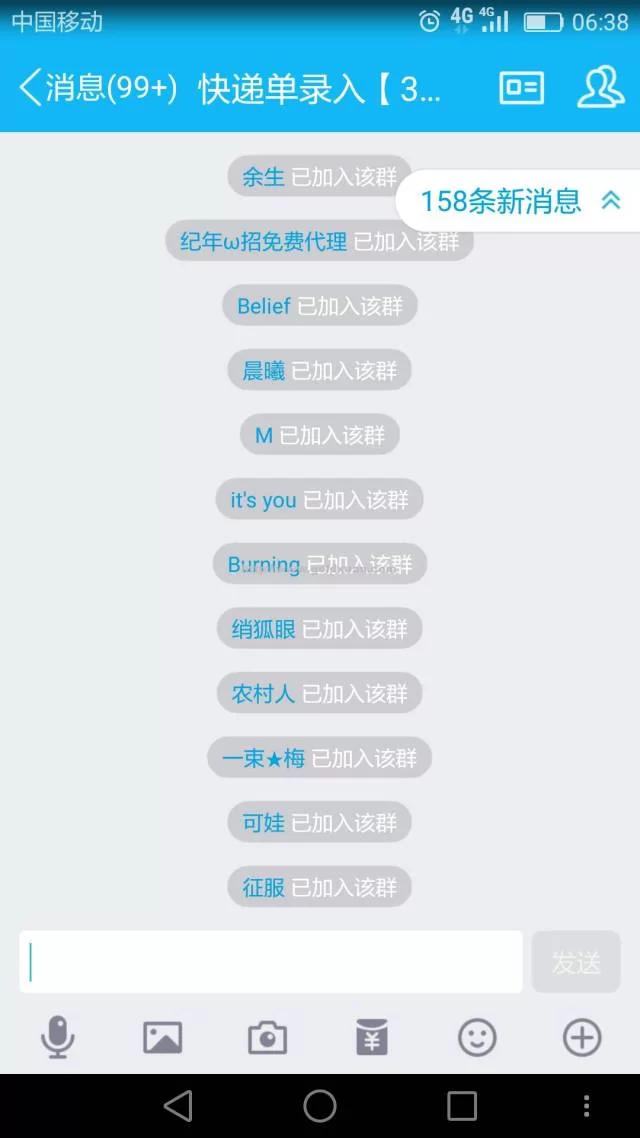Send a red packet
Image resolution: width=640 pixels, height=1138 pixels.
[x=372, y=1037]
